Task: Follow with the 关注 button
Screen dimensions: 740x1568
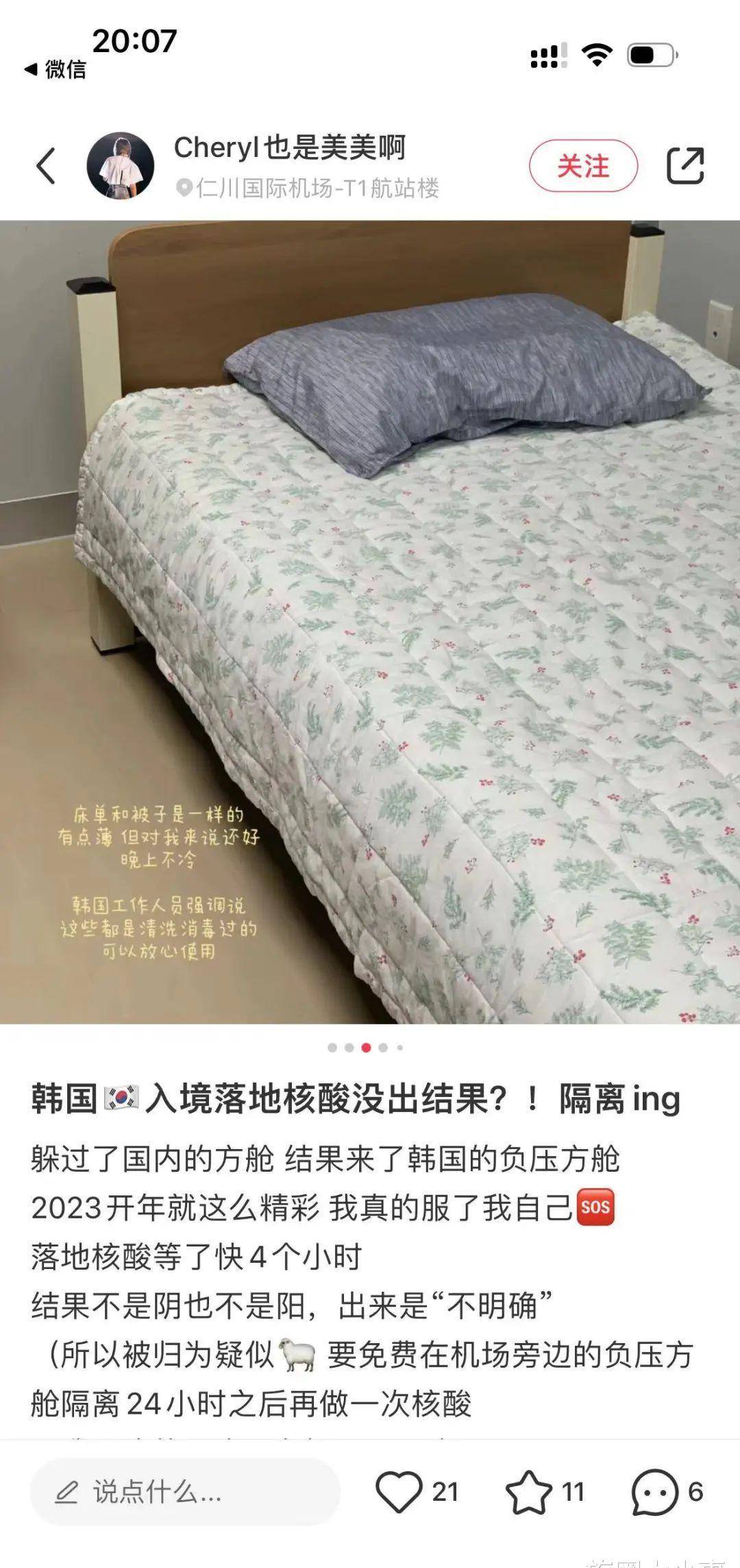Action: (x=583, y=166)
